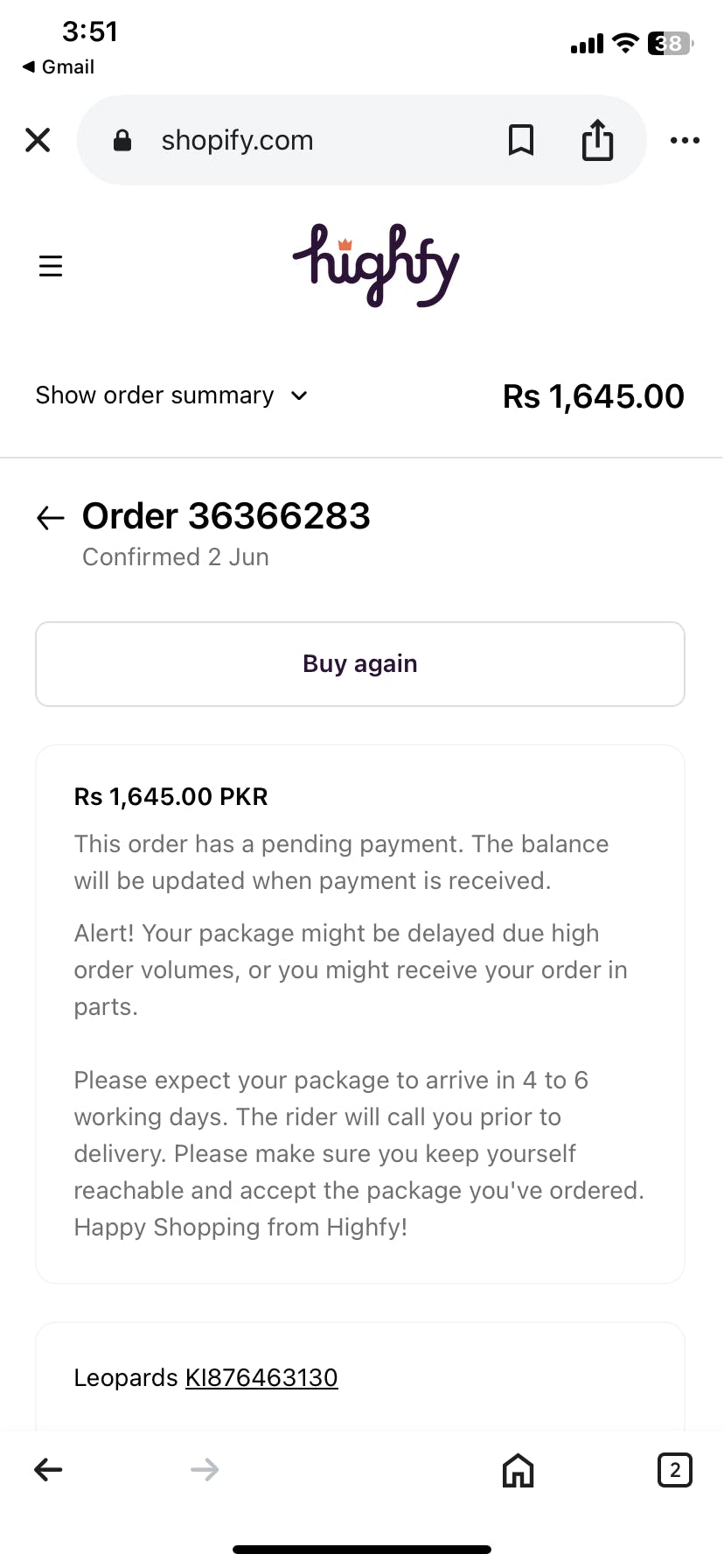Tap the Buy again button
The width and height of the screenshot is (724, 1568).
click(x=360, y=664)
